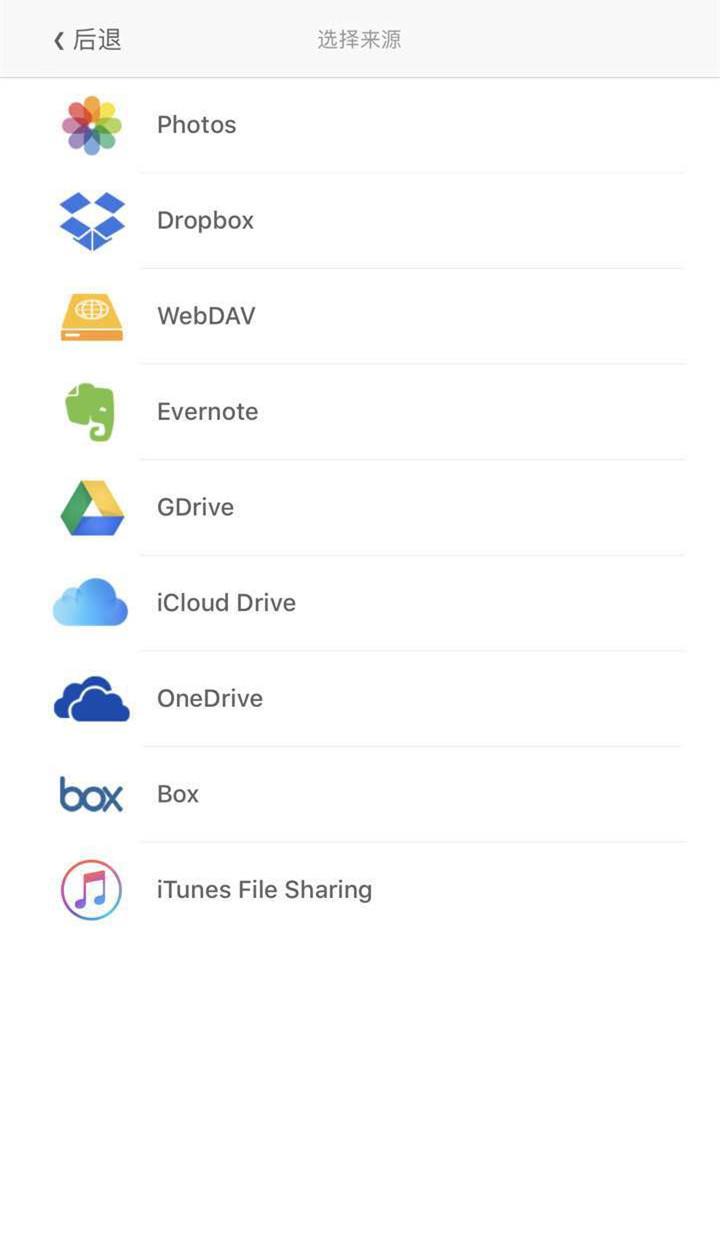This screenshot has width=720, height=1245.
Task: Choose OneDrive as the source
Action: (210, 698)
